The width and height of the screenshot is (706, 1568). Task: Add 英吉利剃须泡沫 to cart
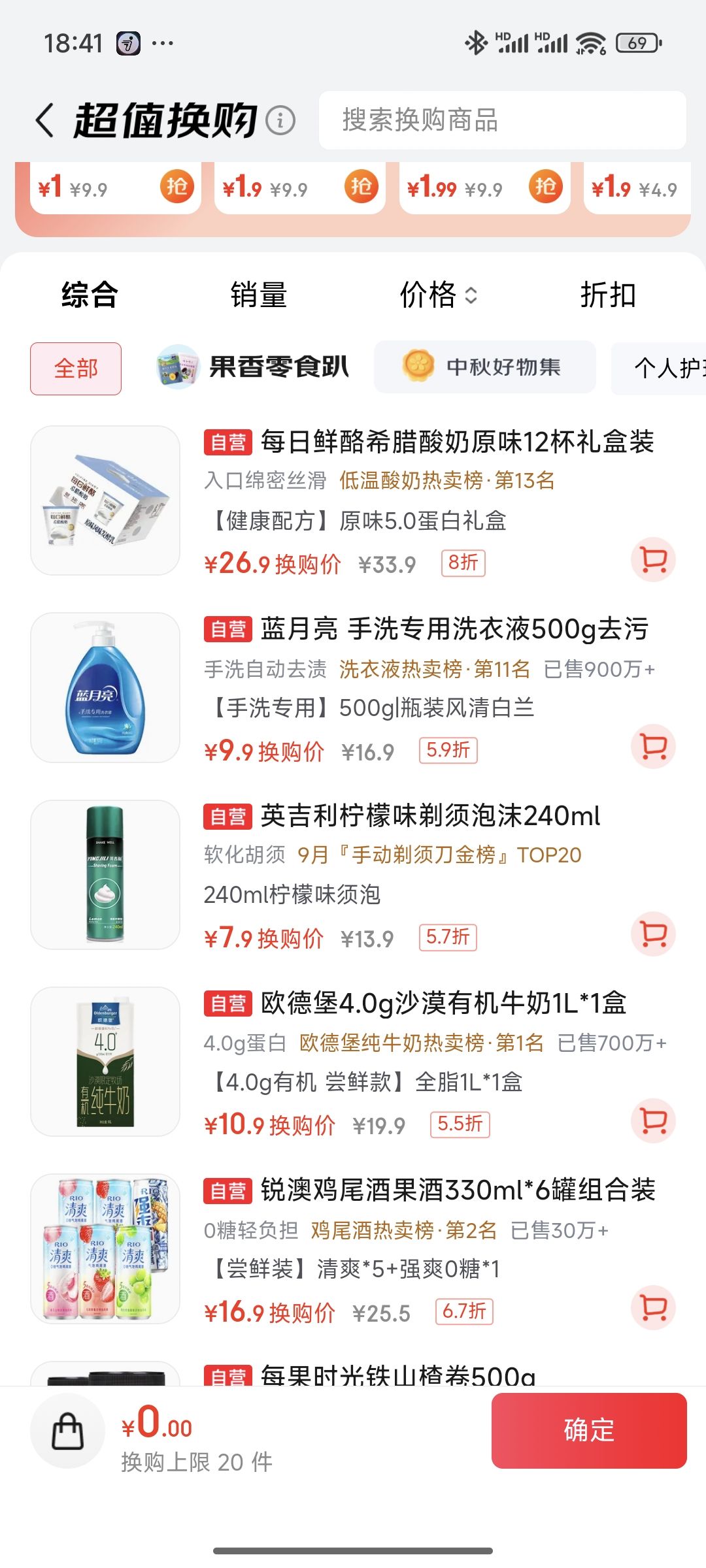(x=653, y=934)
